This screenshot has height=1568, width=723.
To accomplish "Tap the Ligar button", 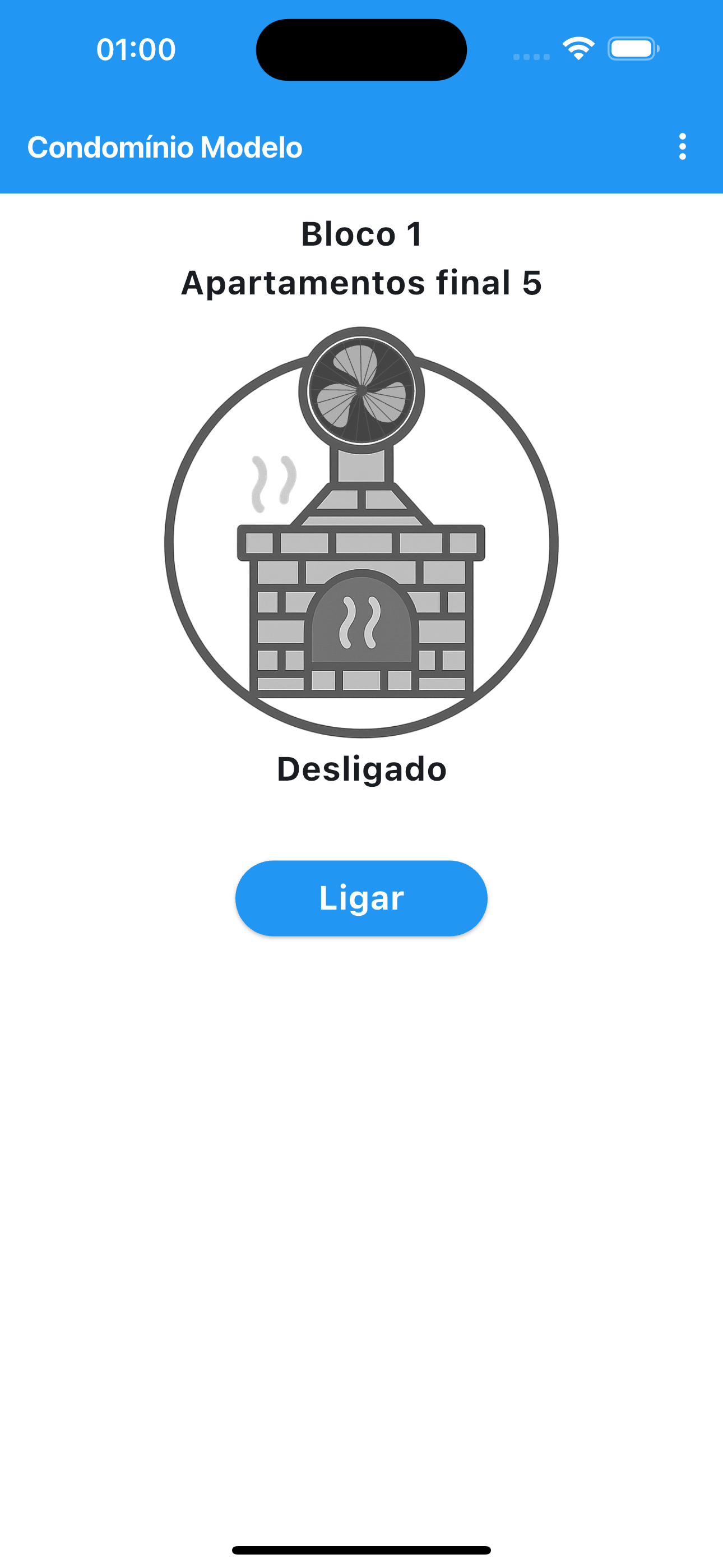I will 361,898.
